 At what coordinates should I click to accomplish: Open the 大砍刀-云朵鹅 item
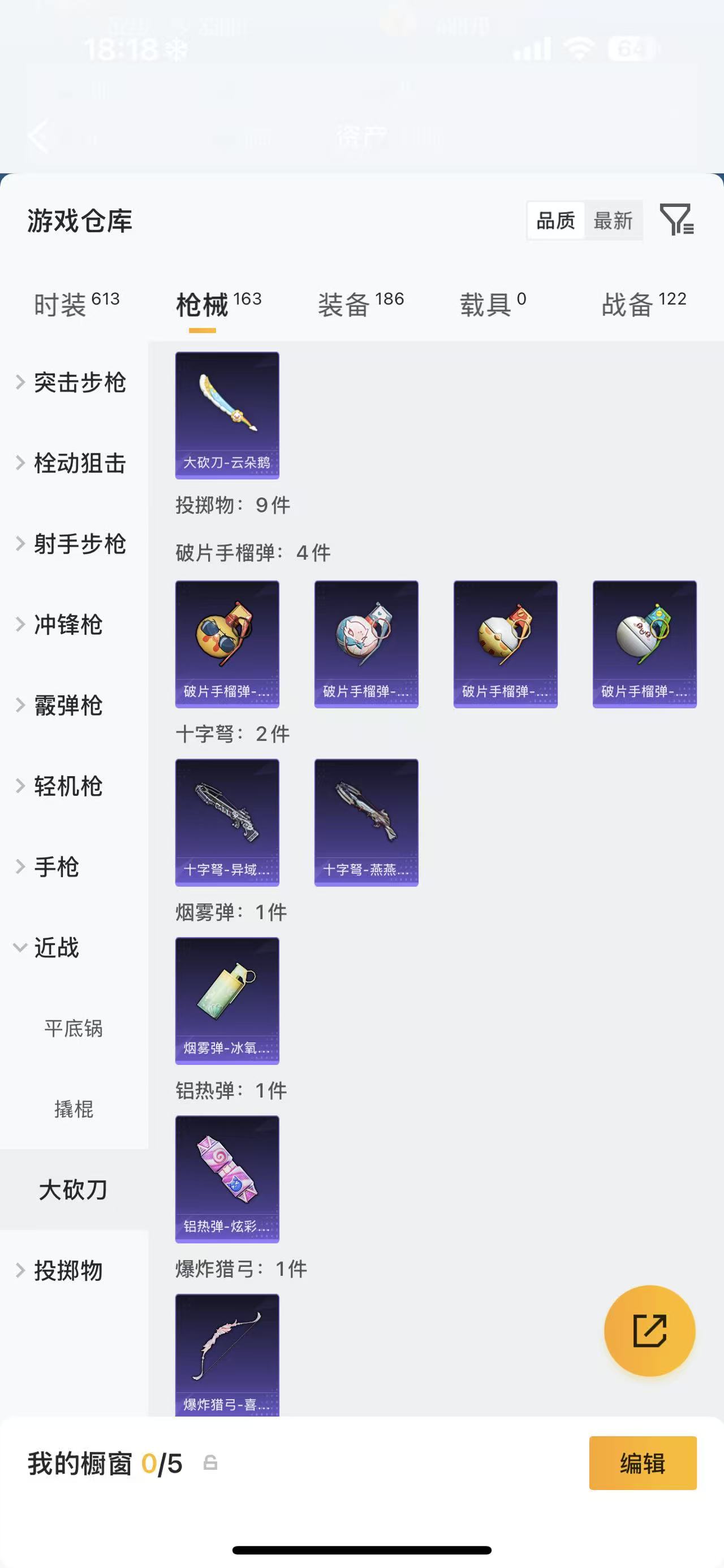point(227,415)
